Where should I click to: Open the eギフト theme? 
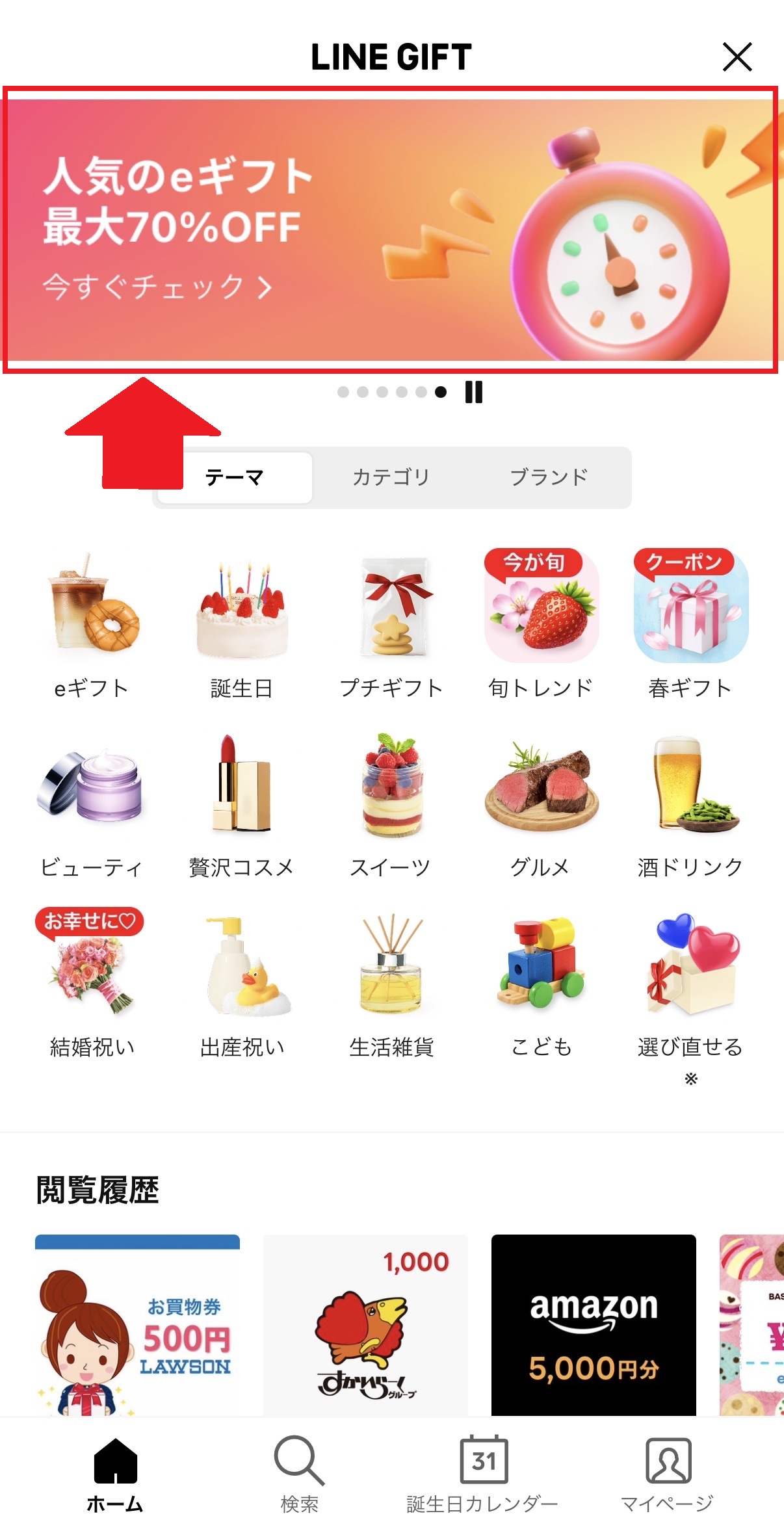92,624
